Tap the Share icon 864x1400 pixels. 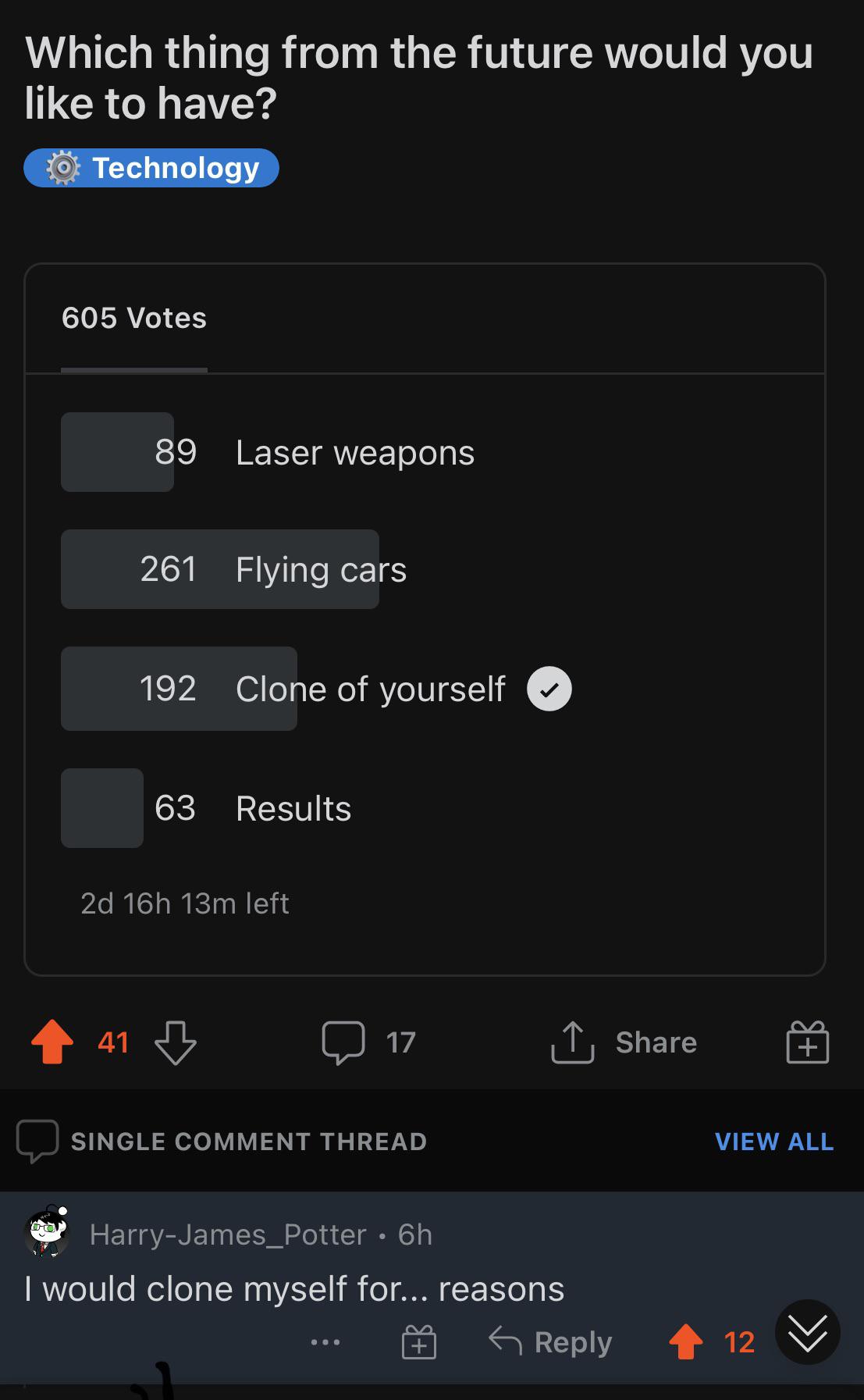point(571,1042)
